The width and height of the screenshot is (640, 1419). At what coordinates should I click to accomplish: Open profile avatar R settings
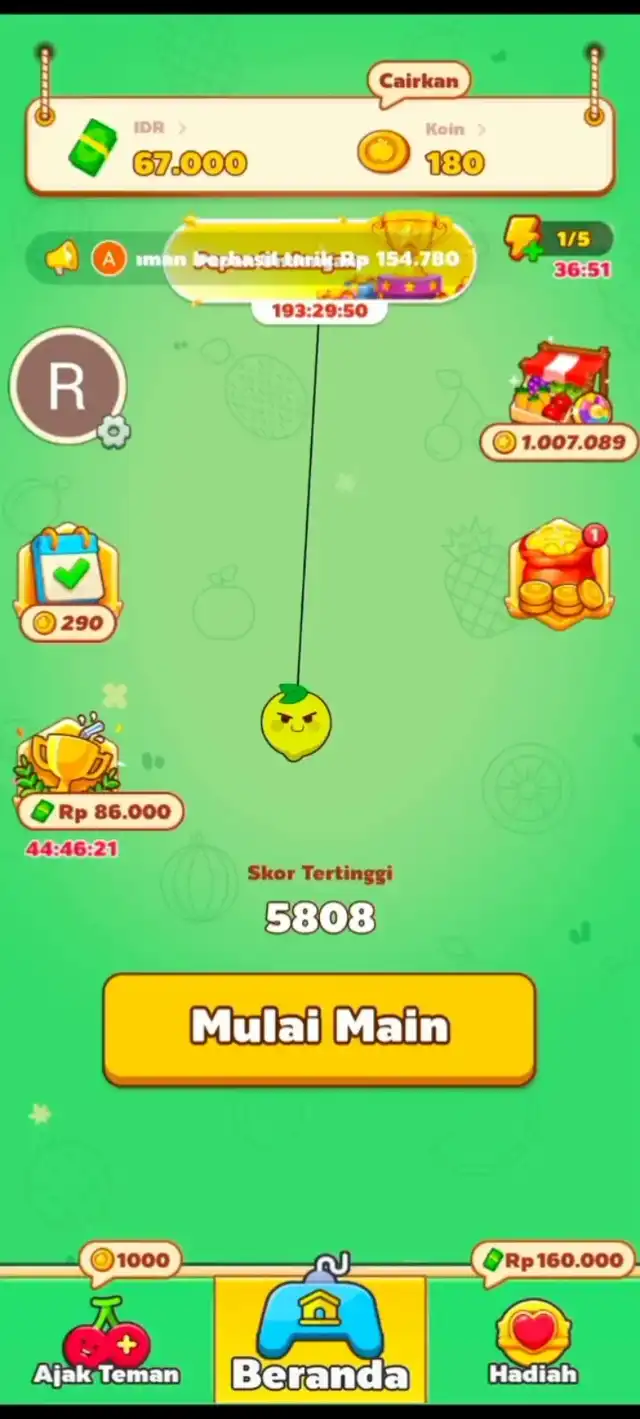[x=68, y=386]
